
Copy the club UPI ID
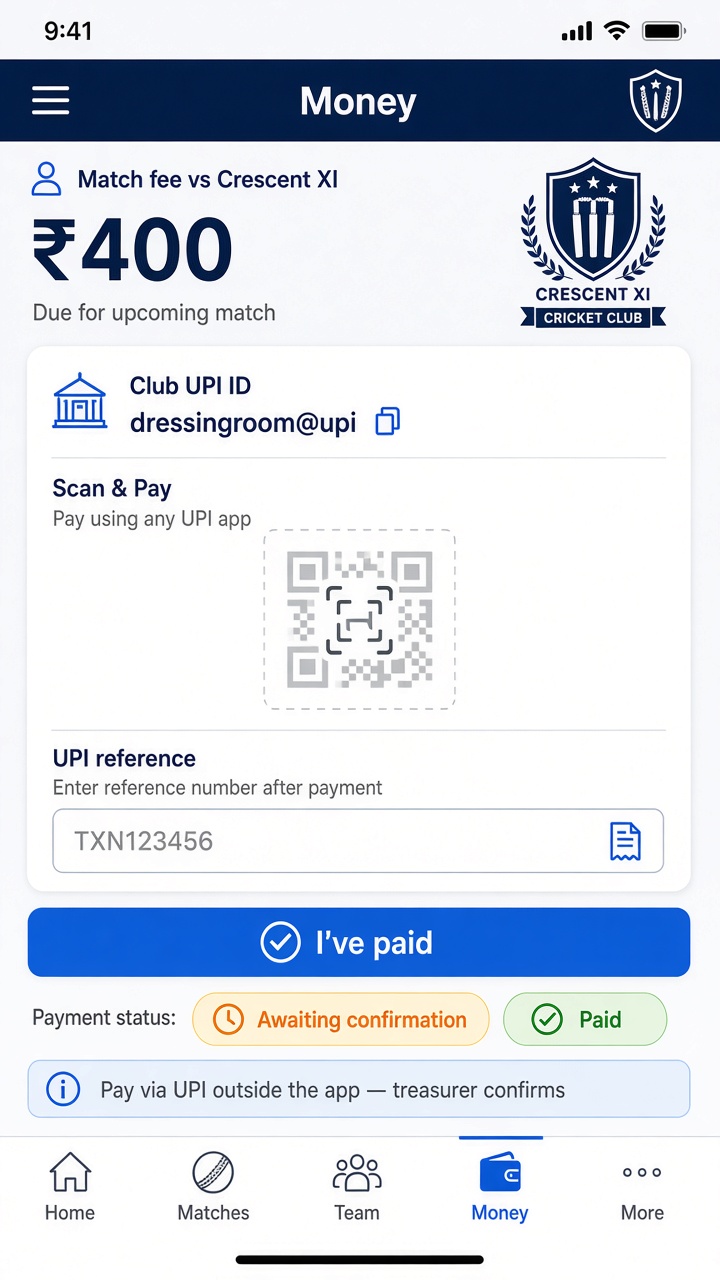(387, 421)
